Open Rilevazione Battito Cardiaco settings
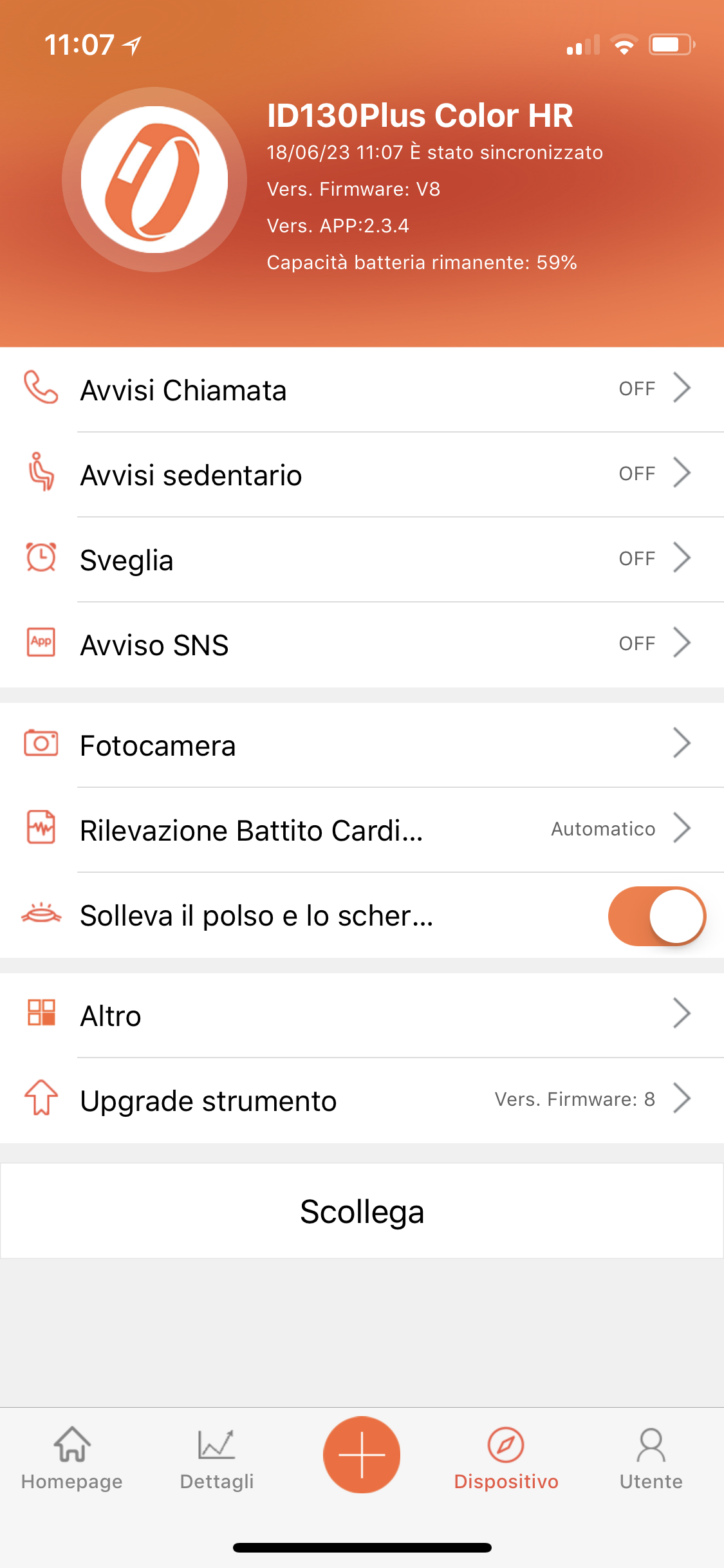Image resolution: width=724 pixels, height=1568 pixels. [x=362, y=830]
